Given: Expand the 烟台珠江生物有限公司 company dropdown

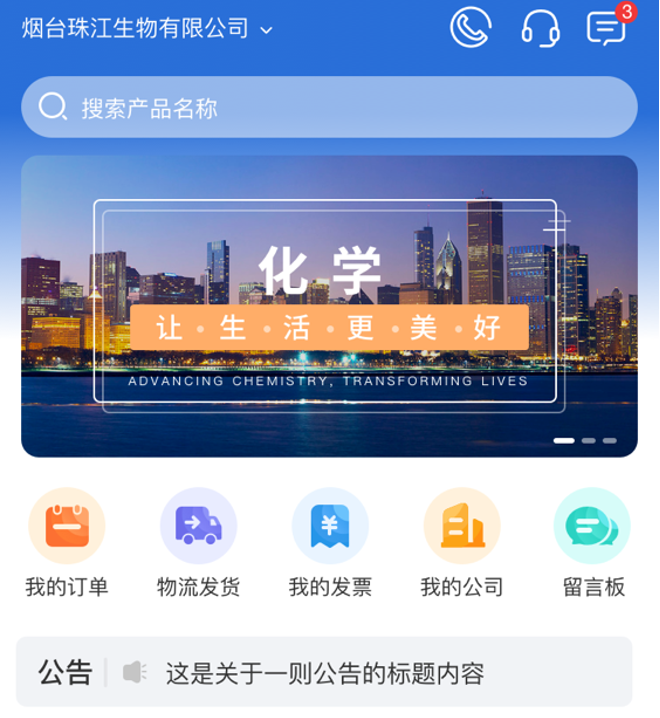Looking at the screenshot, I should 148,28.
